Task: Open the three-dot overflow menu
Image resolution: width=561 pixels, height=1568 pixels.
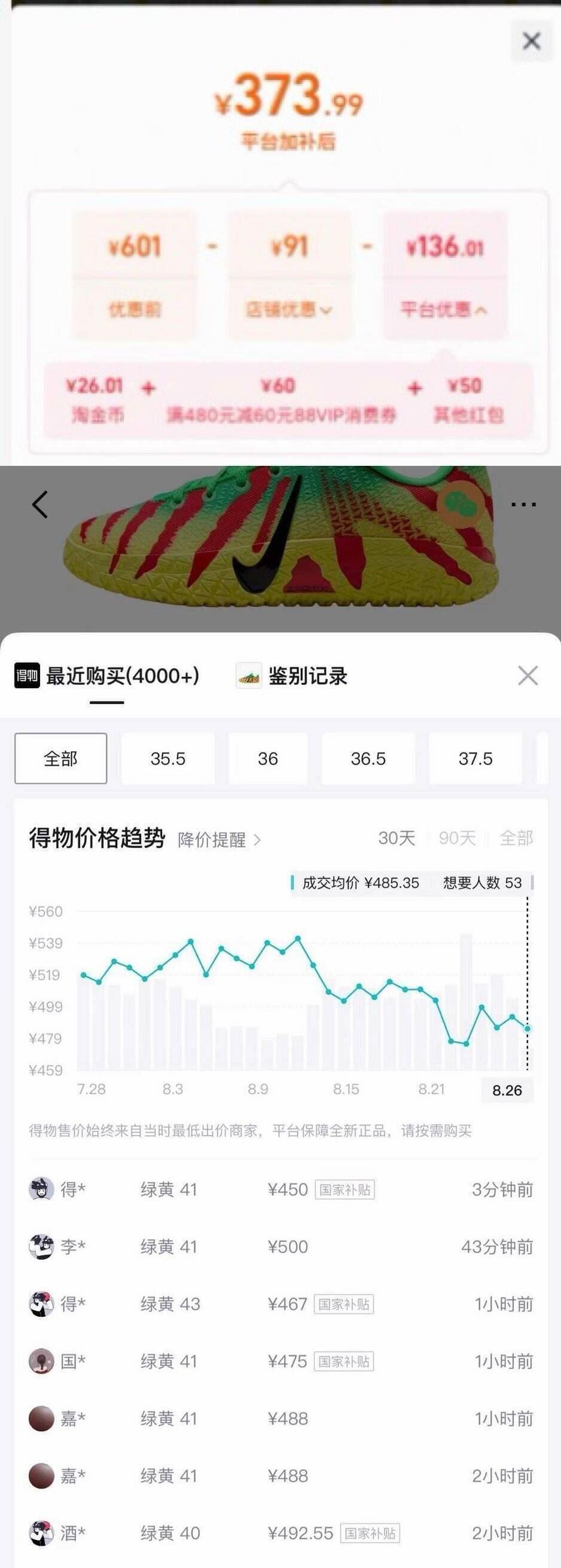Action: (523, 505)
